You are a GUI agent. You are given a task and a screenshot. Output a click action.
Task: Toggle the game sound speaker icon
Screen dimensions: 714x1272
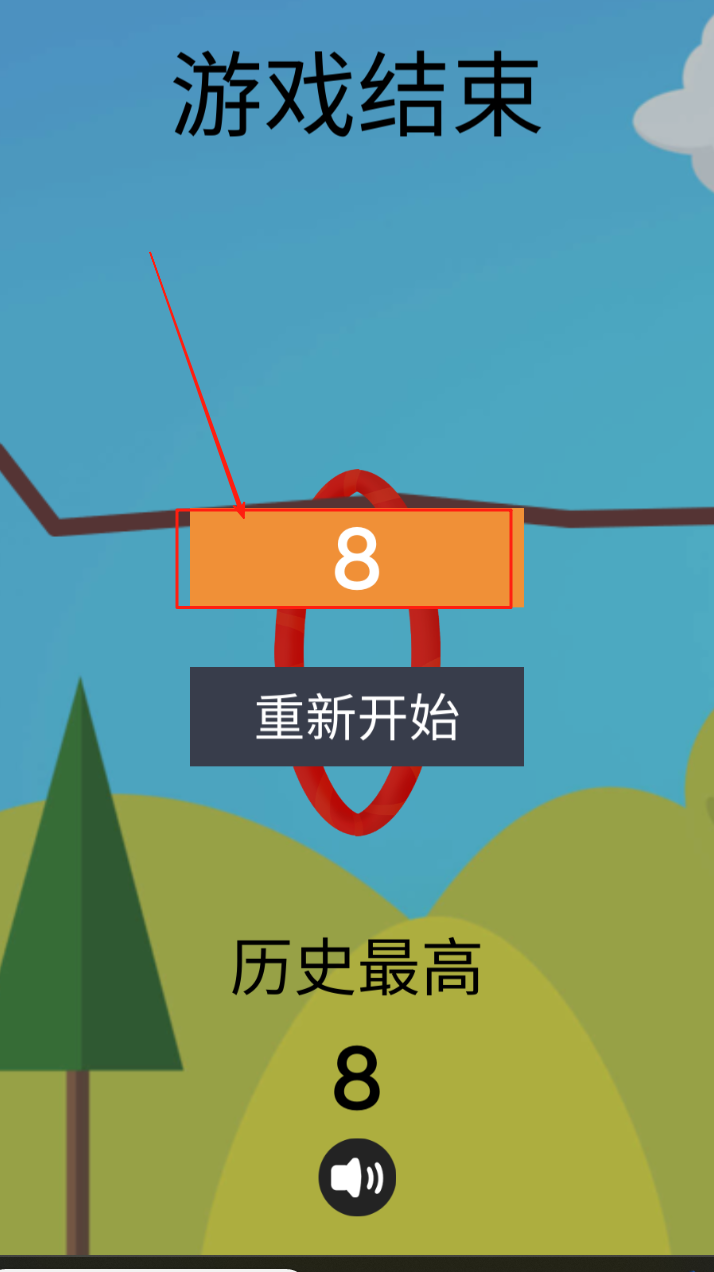pos(357,1177)
